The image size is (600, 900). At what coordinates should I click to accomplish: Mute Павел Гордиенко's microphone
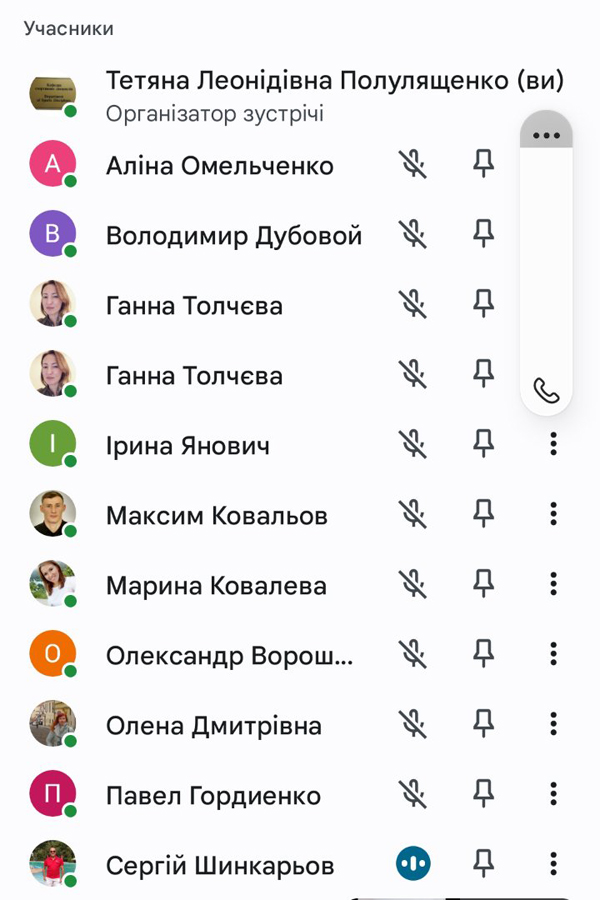(x=412, y=795)
